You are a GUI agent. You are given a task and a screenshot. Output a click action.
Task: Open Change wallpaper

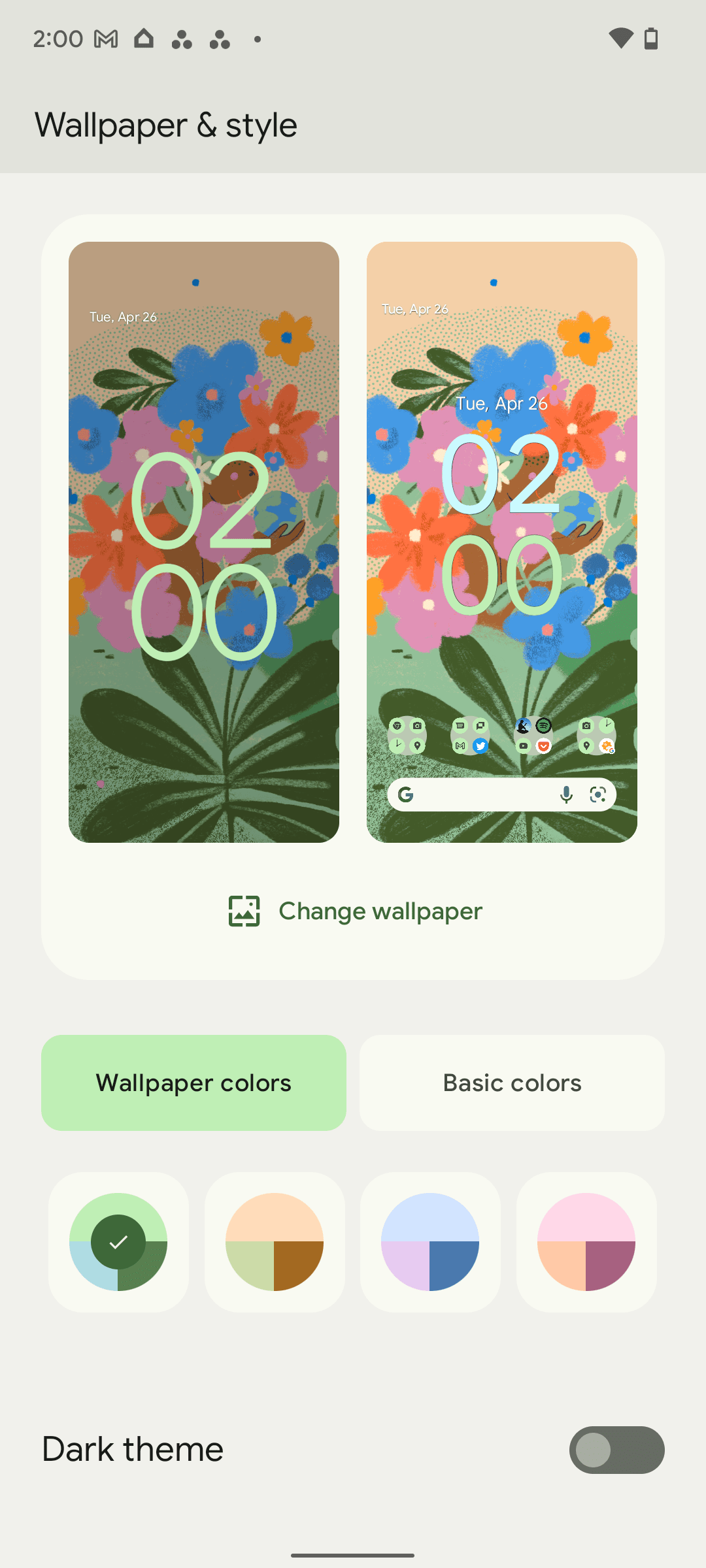click(353, 911)
